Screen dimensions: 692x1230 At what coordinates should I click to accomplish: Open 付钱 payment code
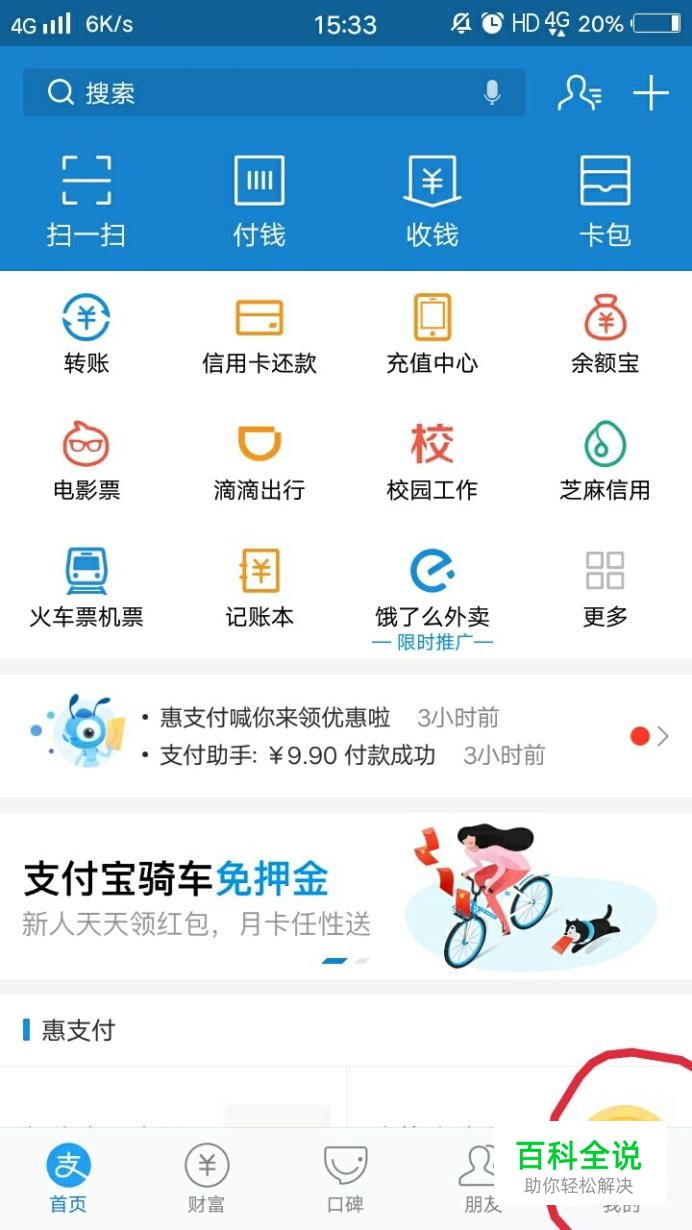click(259, 200)
